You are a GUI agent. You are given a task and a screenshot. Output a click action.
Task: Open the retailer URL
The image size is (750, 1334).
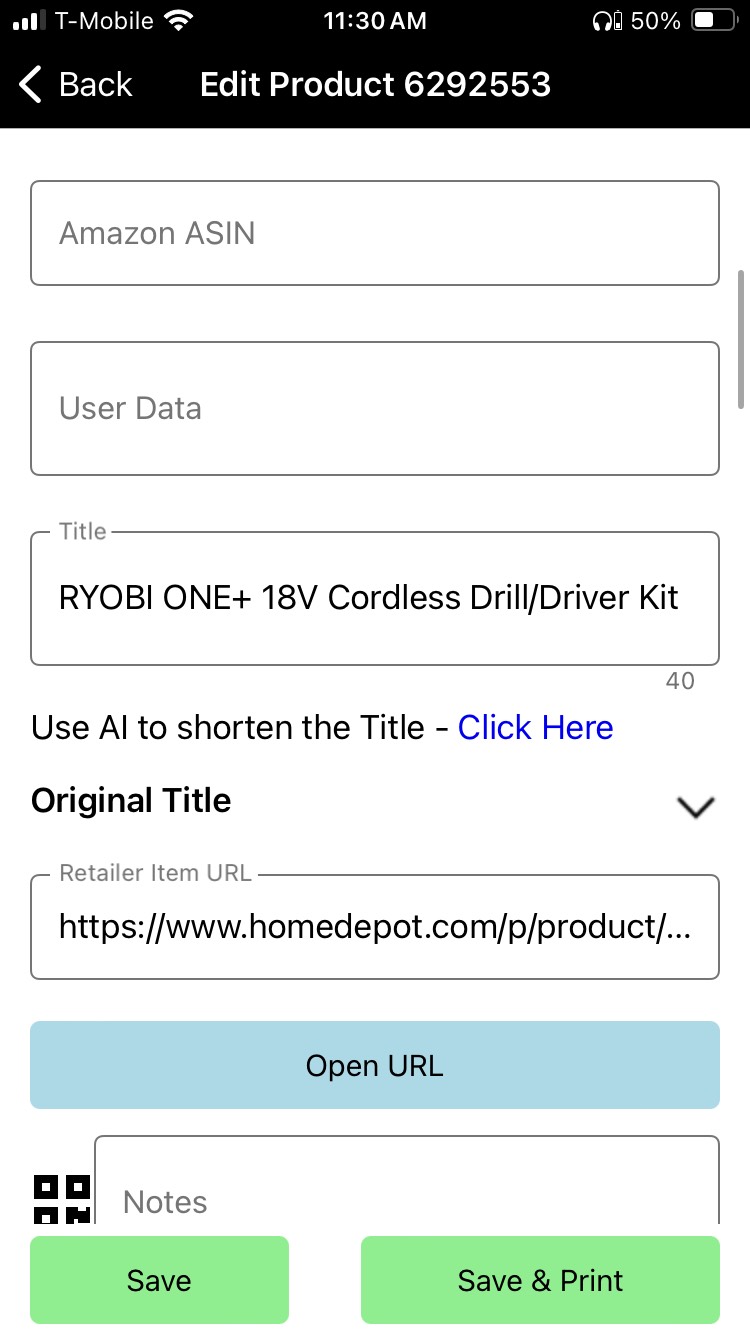click(x=374, y=1065)
